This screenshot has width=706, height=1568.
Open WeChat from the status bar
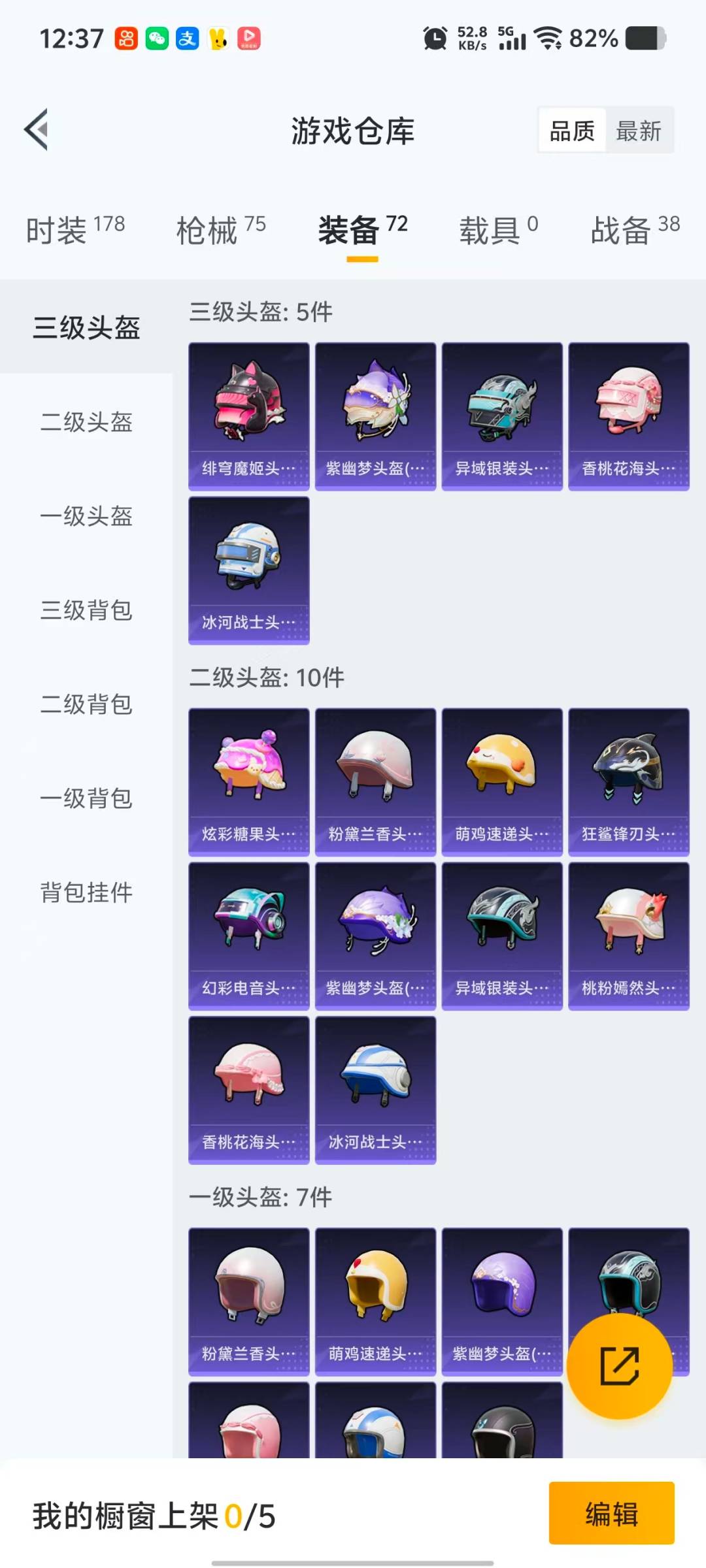[x=157, y=39]
